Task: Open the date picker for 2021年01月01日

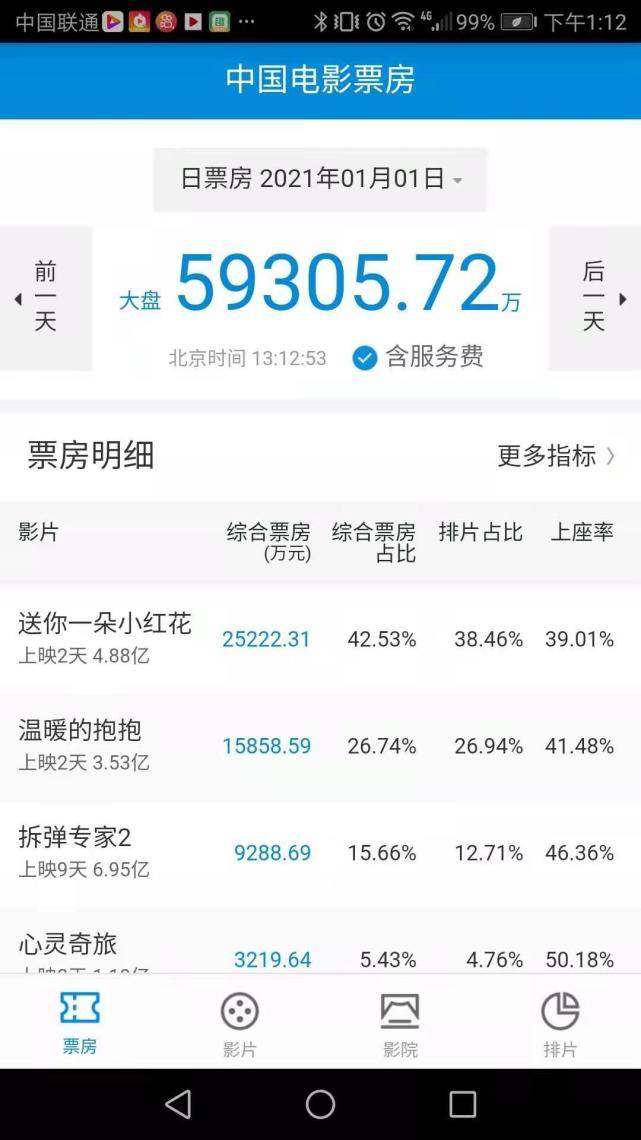Action: click(320, 179)
